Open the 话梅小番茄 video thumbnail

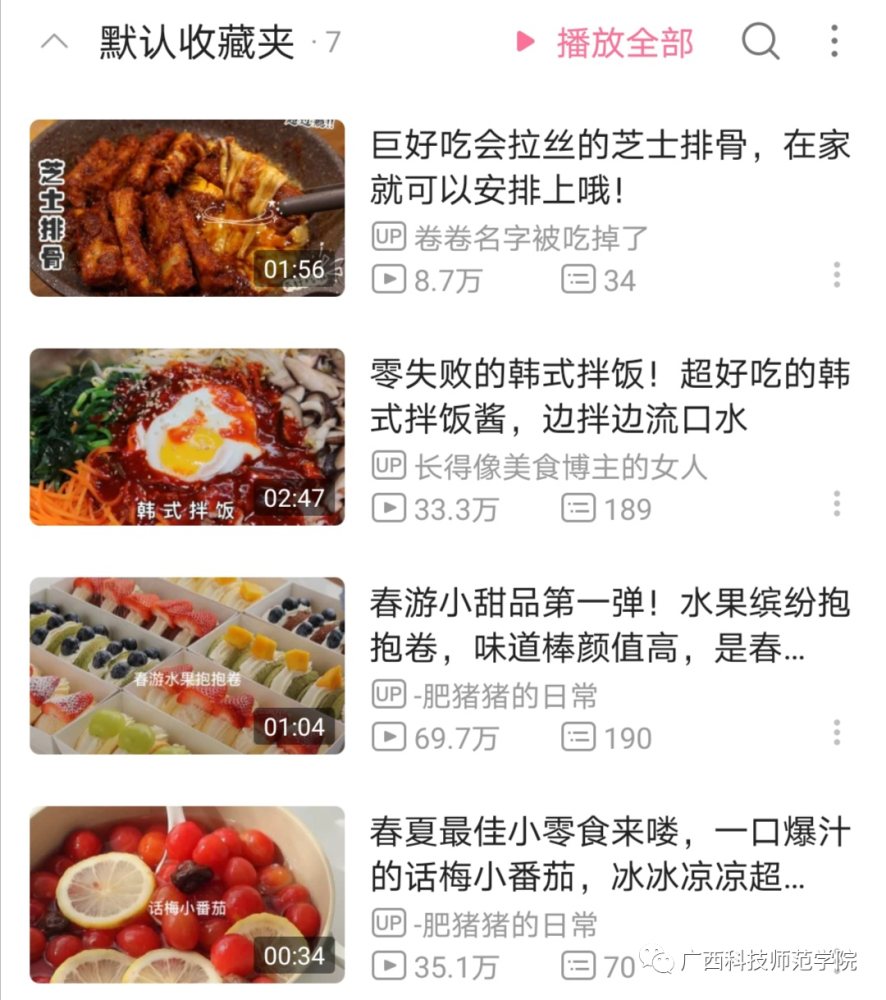(x=186, y=895)
